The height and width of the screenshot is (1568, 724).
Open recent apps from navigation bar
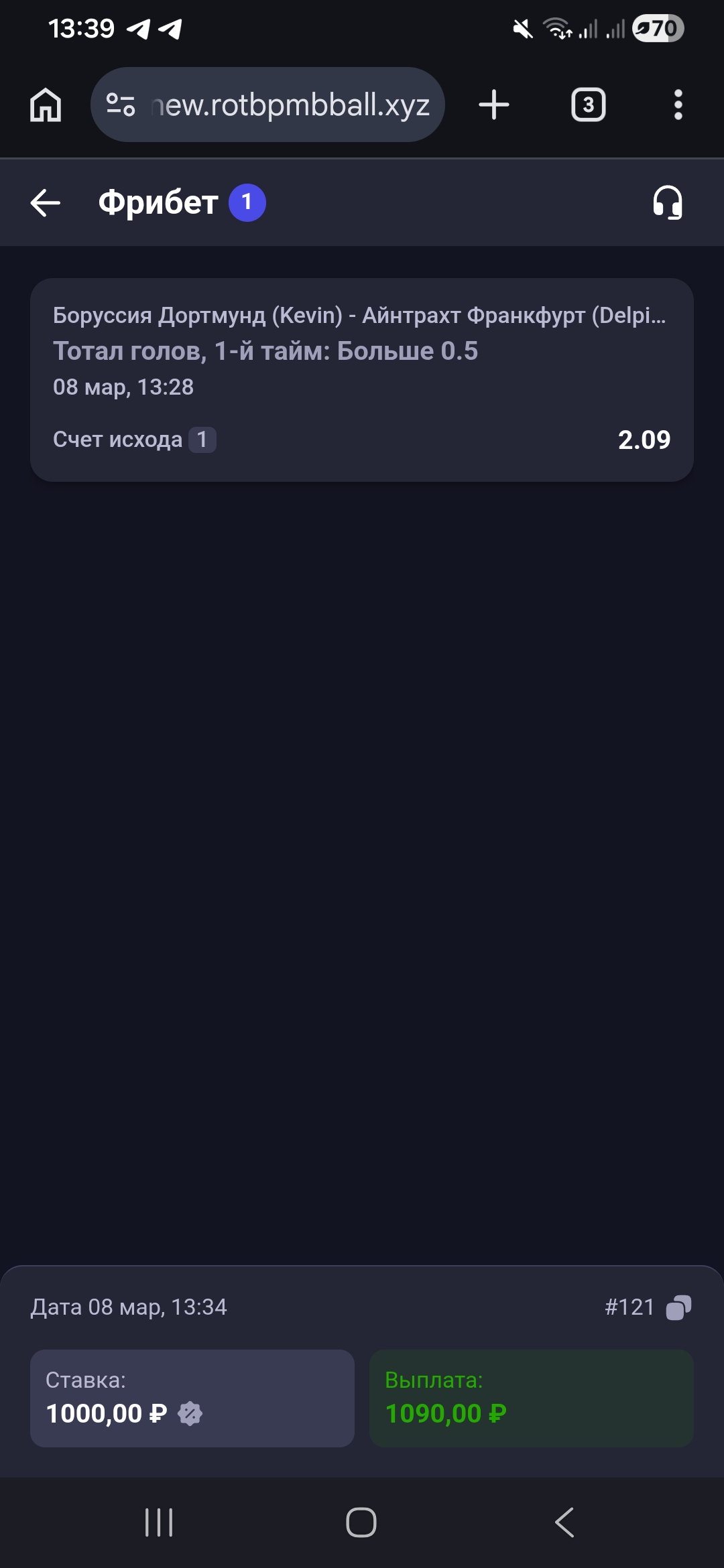[159, 1522]
